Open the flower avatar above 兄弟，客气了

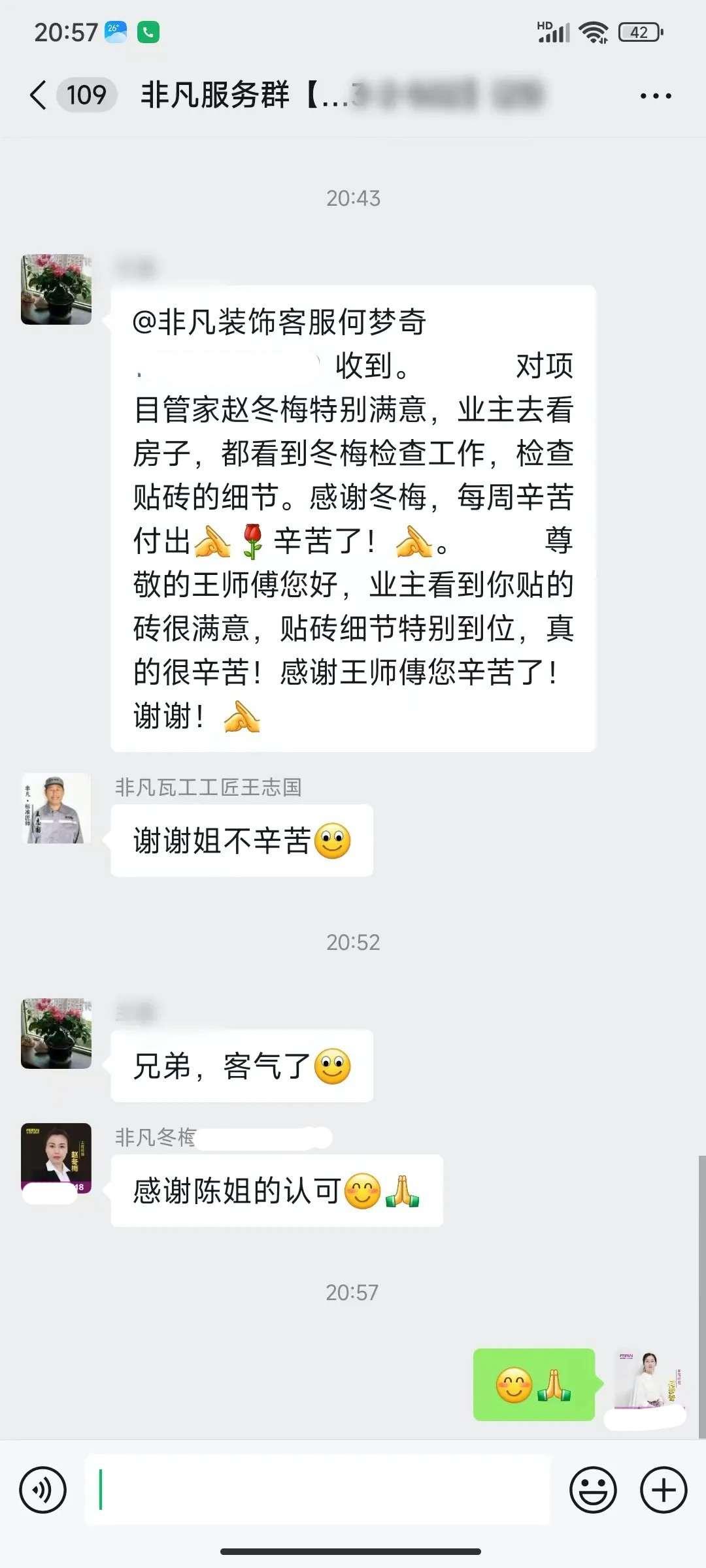[56, 1034]
